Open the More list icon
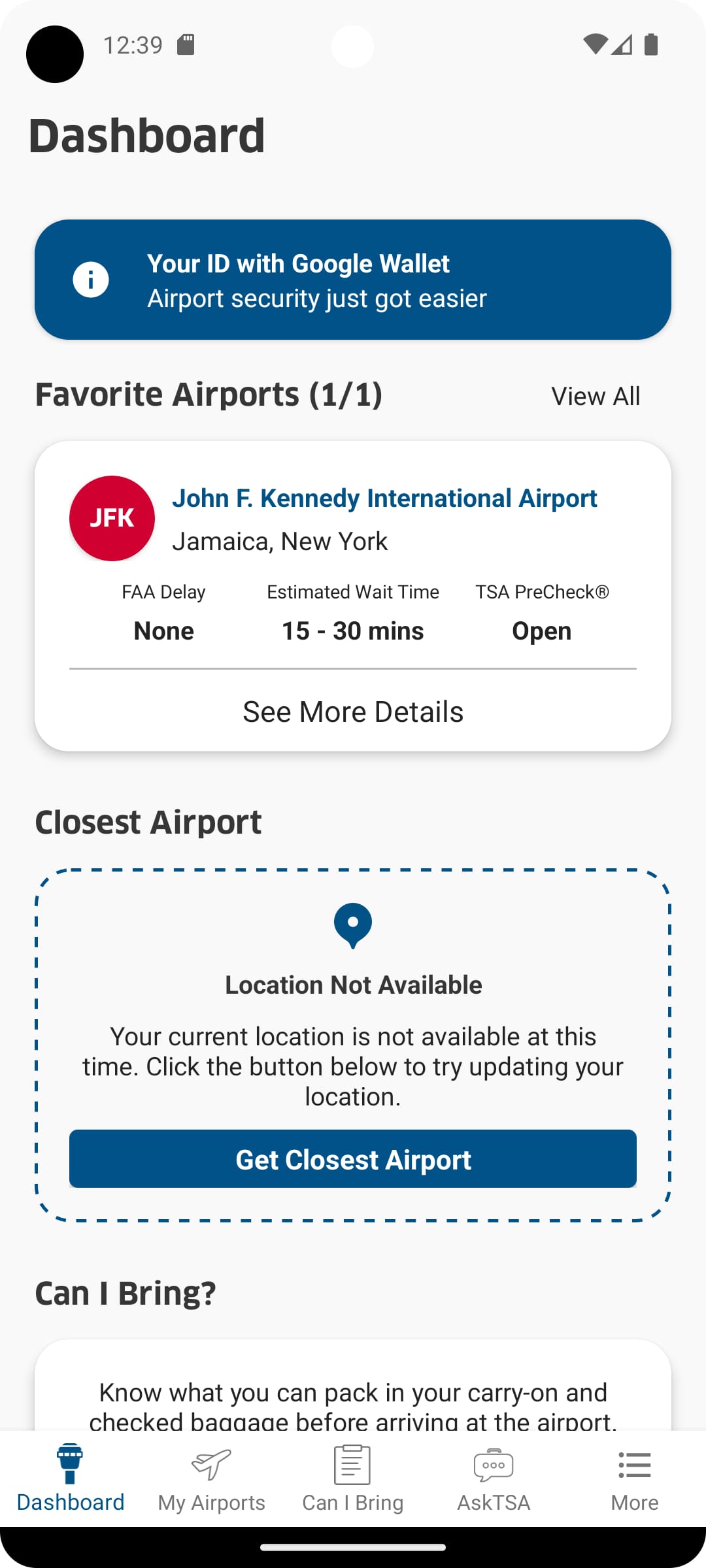 tap(635, 1465)
